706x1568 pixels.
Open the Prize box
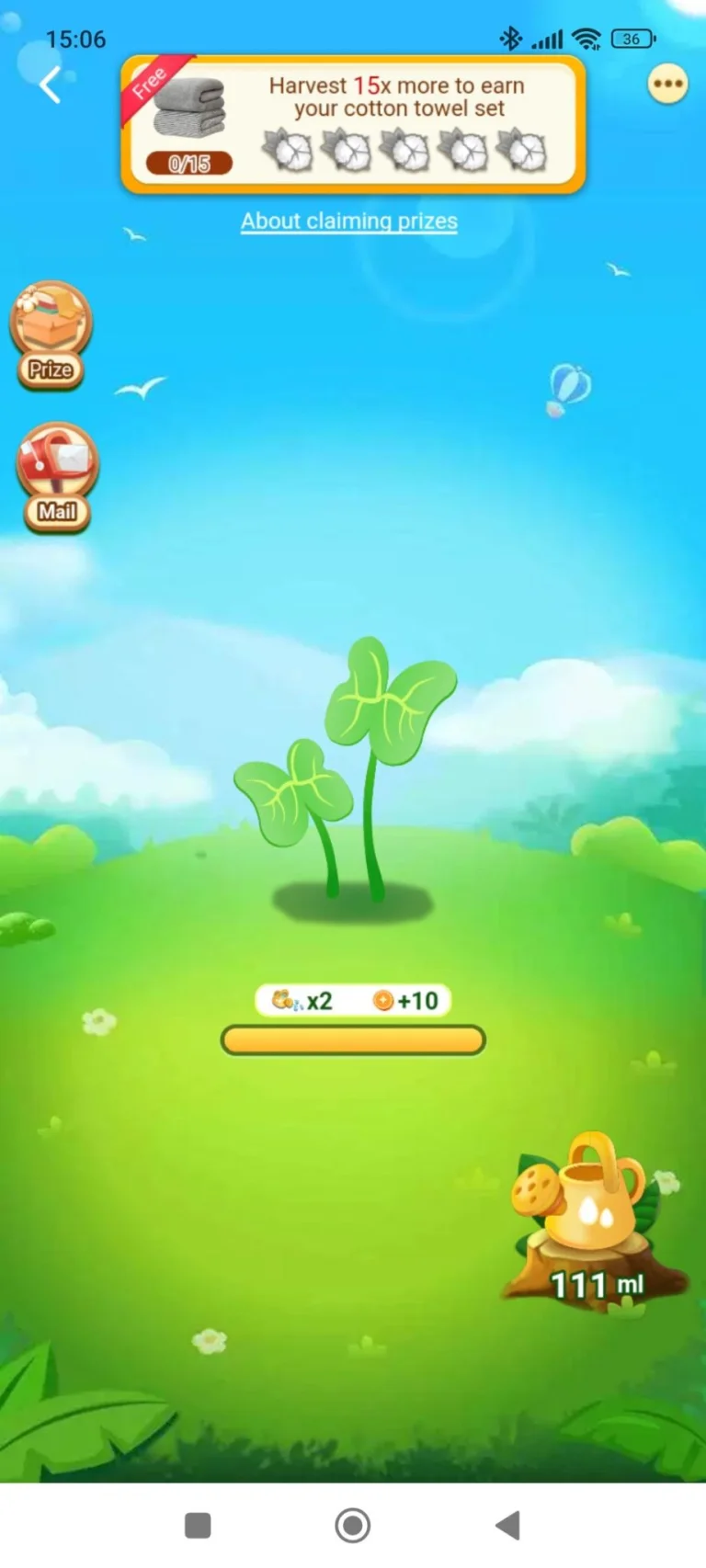[x=51, y=335]
